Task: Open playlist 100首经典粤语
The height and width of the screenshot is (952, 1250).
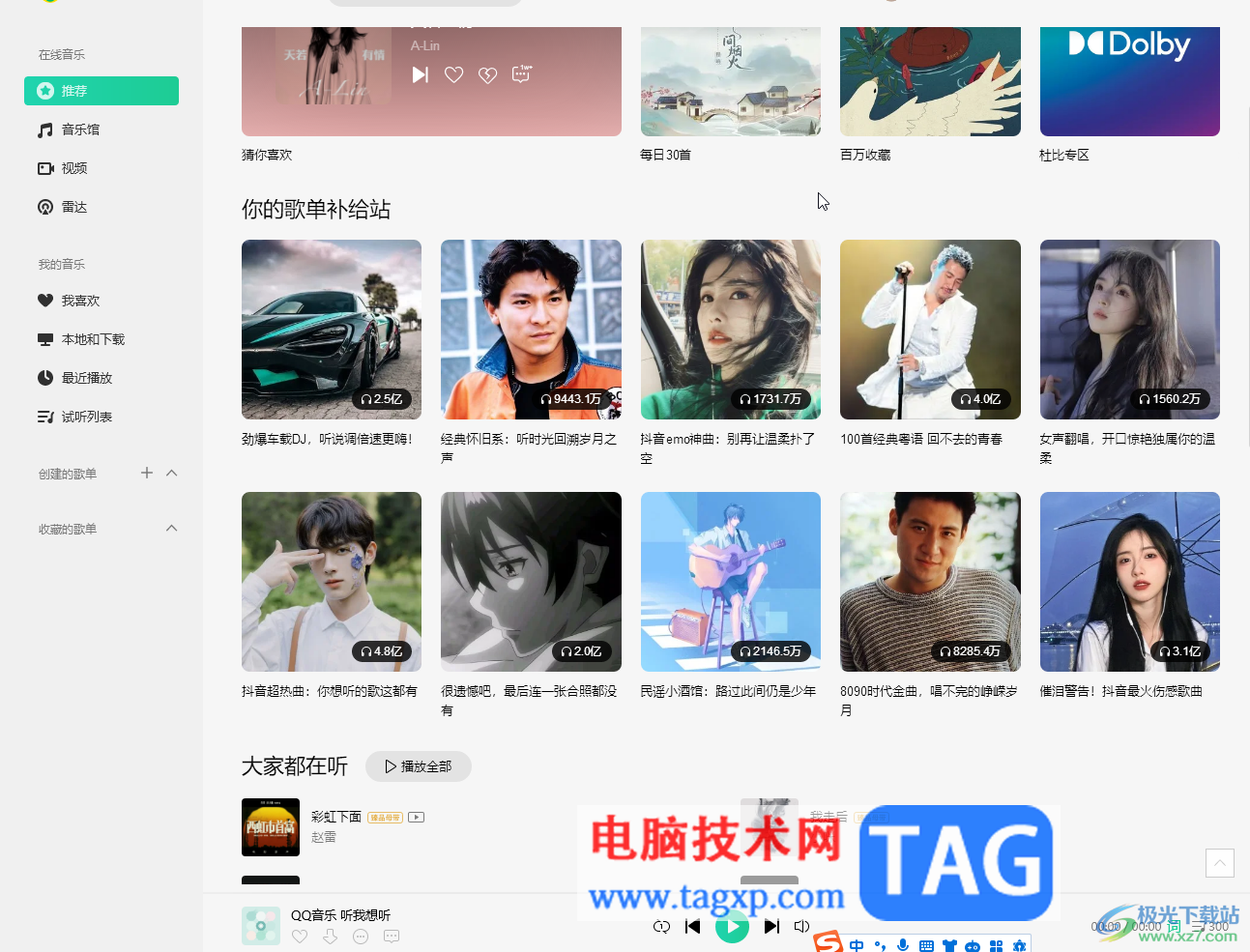Action: [x=930, y=330]
